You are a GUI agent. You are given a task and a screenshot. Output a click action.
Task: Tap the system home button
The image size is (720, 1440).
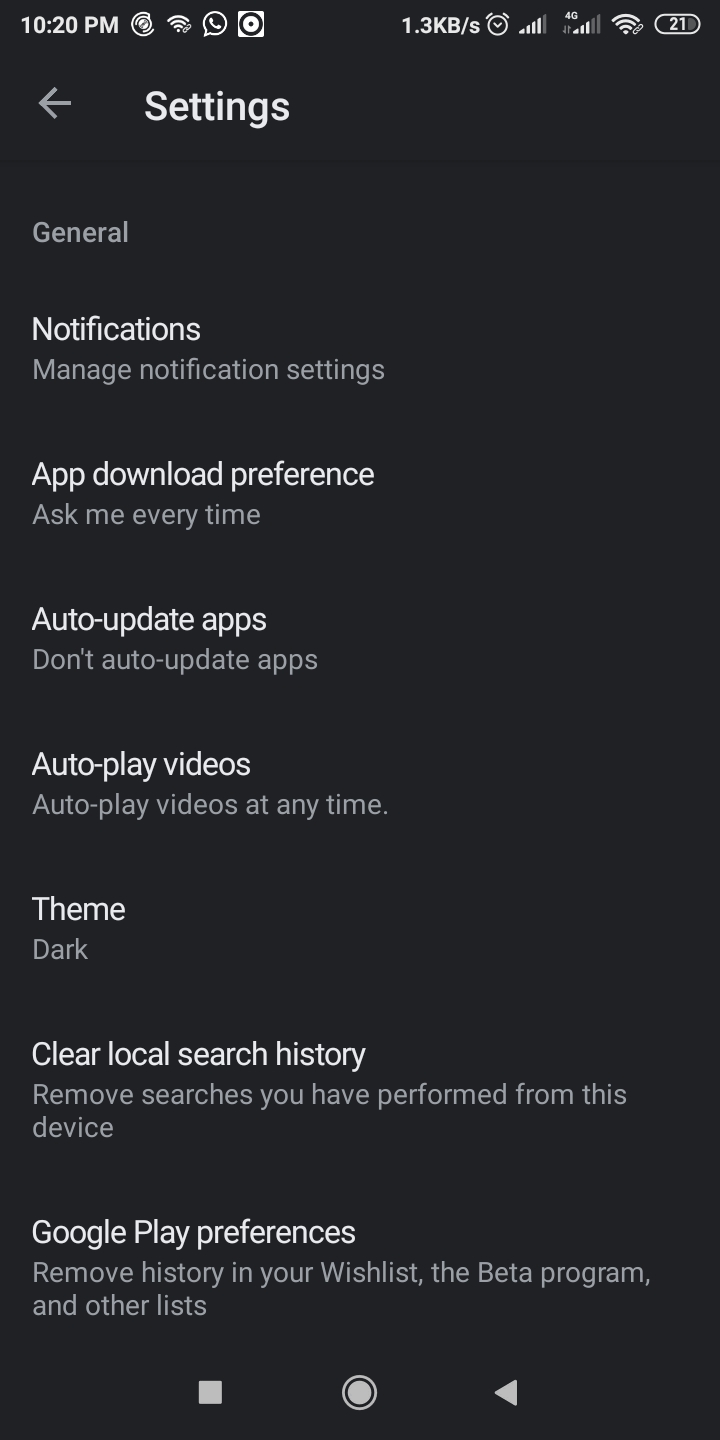tap(359, 1392)
